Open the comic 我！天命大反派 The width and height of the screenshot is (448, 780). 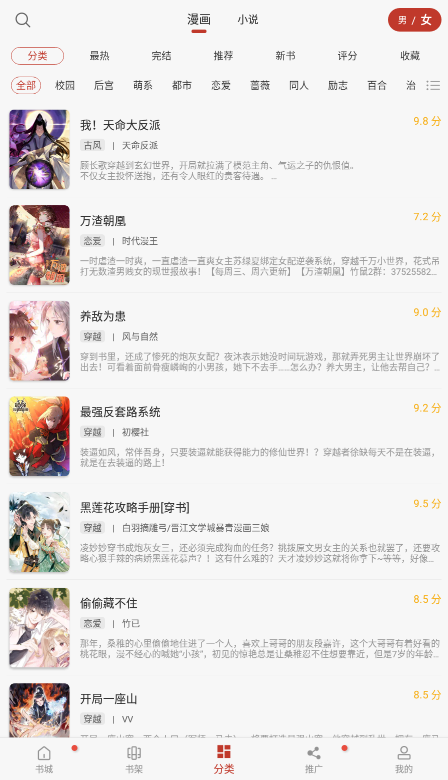(x=224, y=149)
